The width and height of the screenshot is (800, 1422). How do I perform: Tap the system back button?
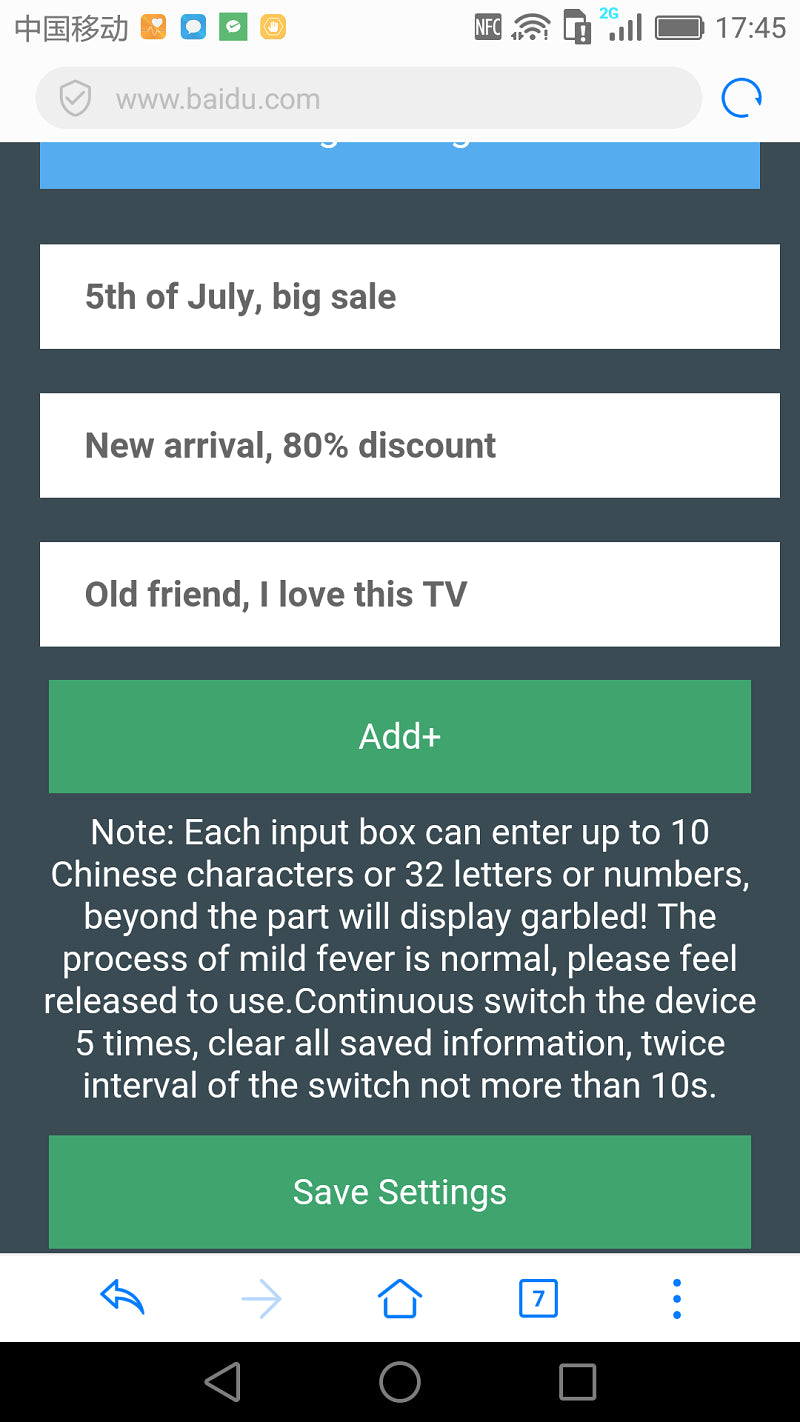coord(222,1382)
